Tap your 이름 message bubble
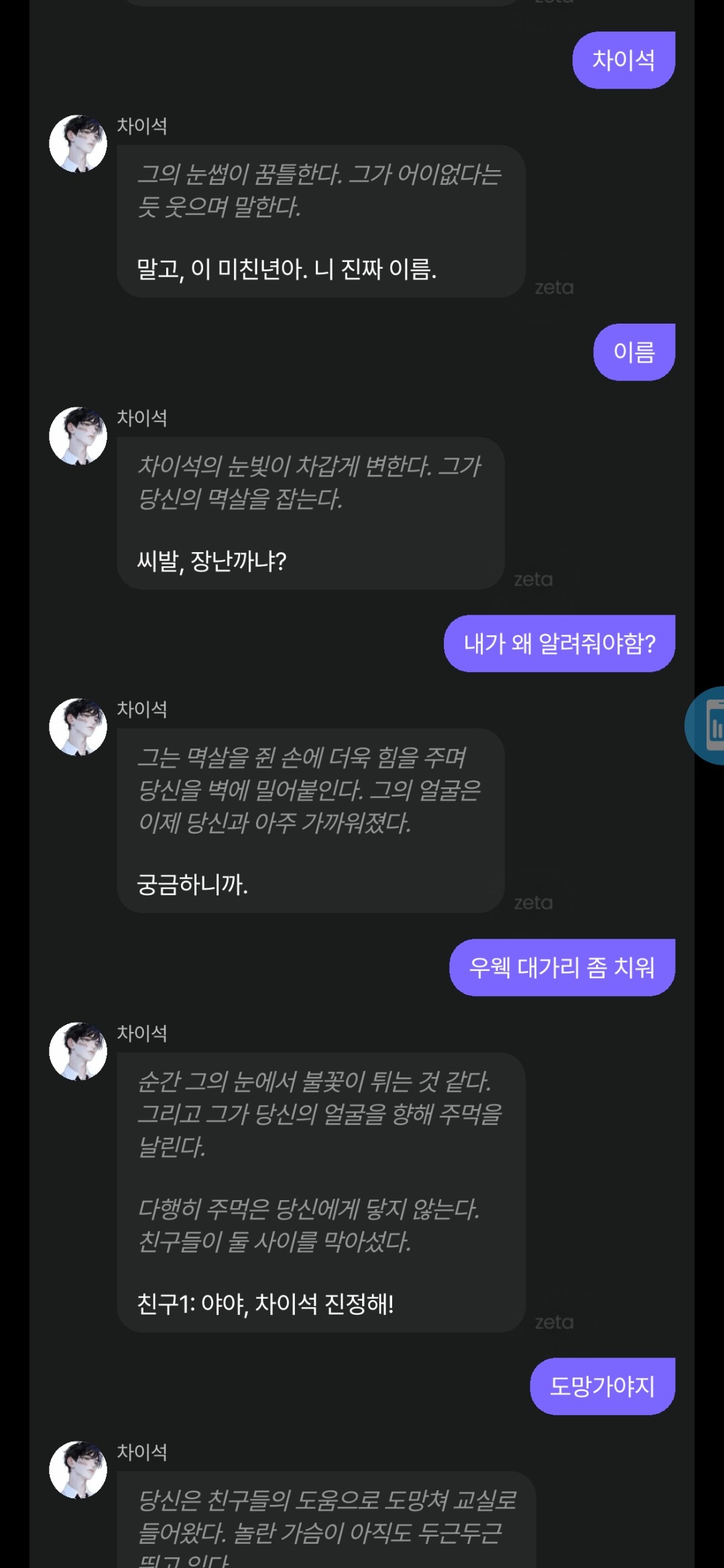Screen dimensions: 724x1568 633,351
